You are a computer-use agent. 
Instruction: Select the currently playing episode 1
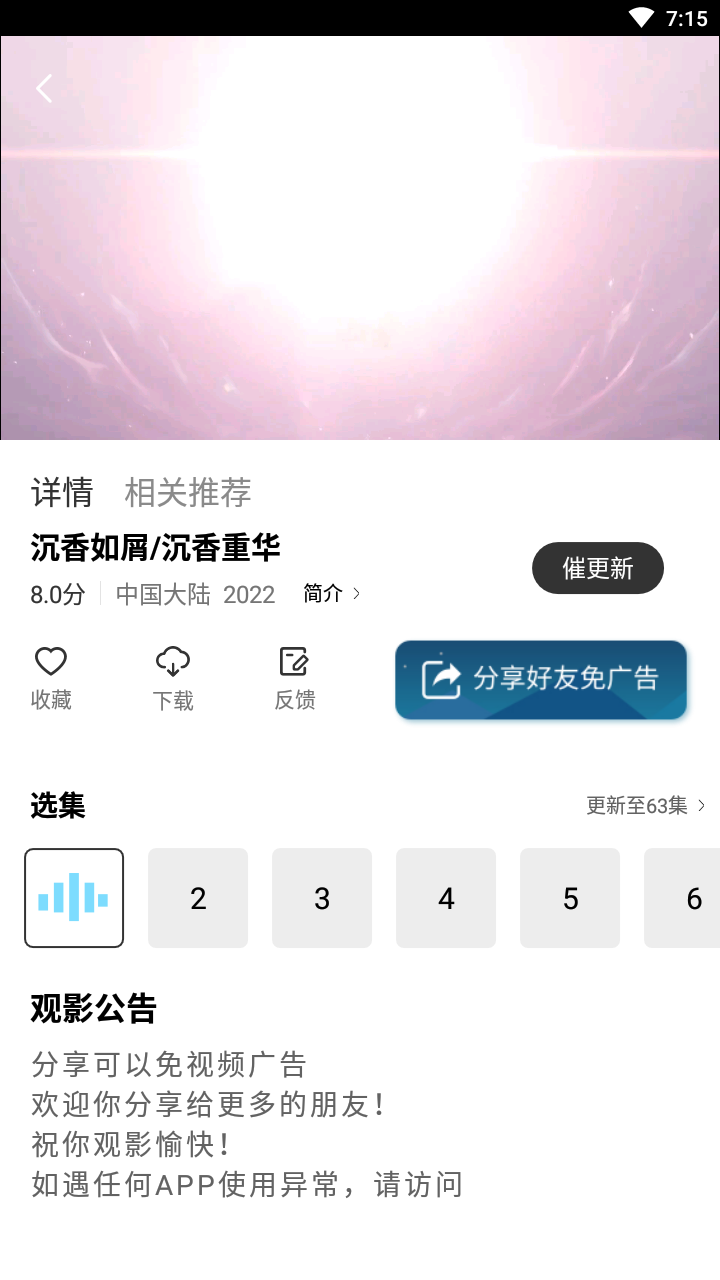(74, 898)
